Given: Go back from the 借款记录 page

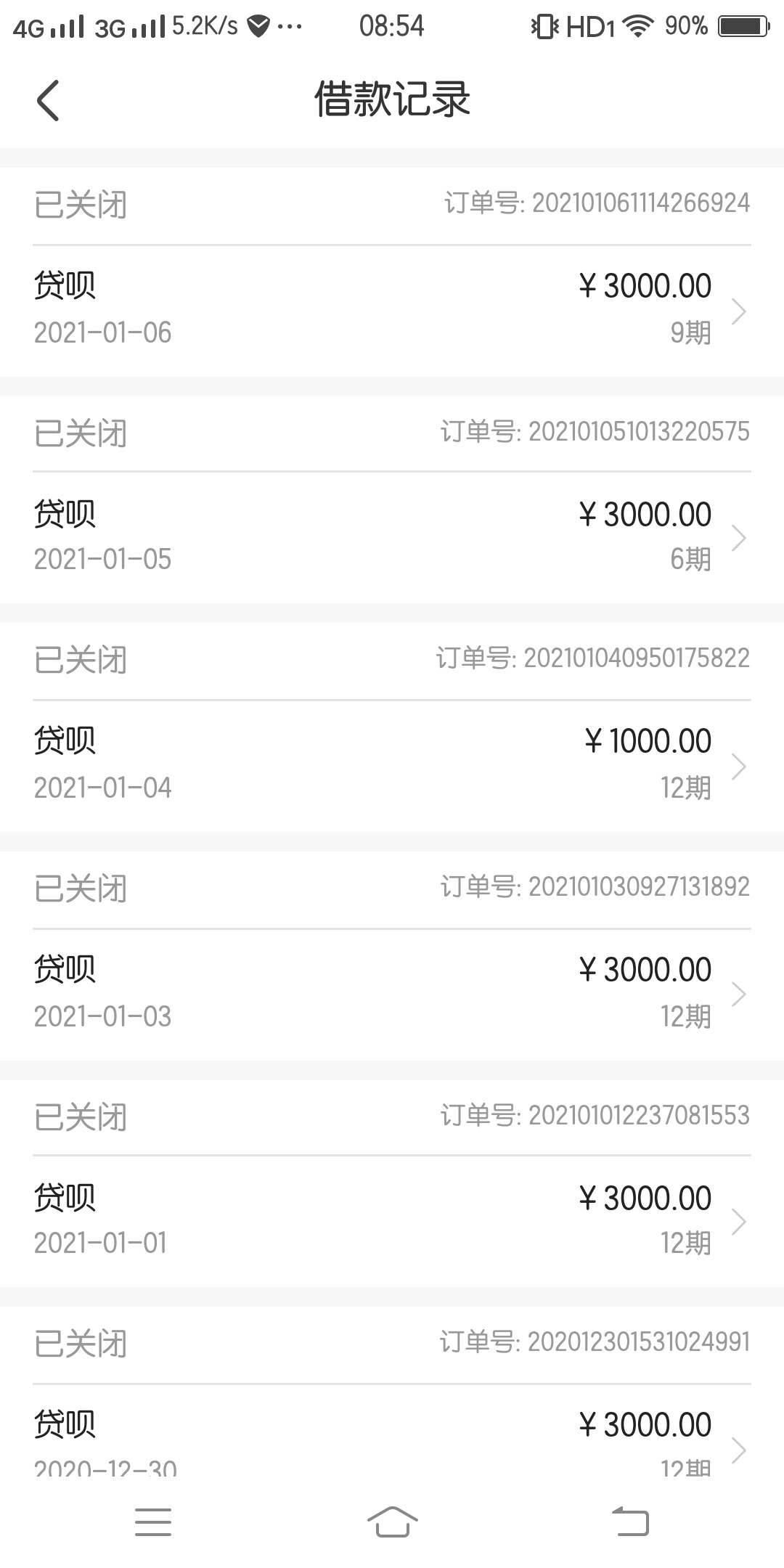Looking at the screenshot, I should [48, 99].
